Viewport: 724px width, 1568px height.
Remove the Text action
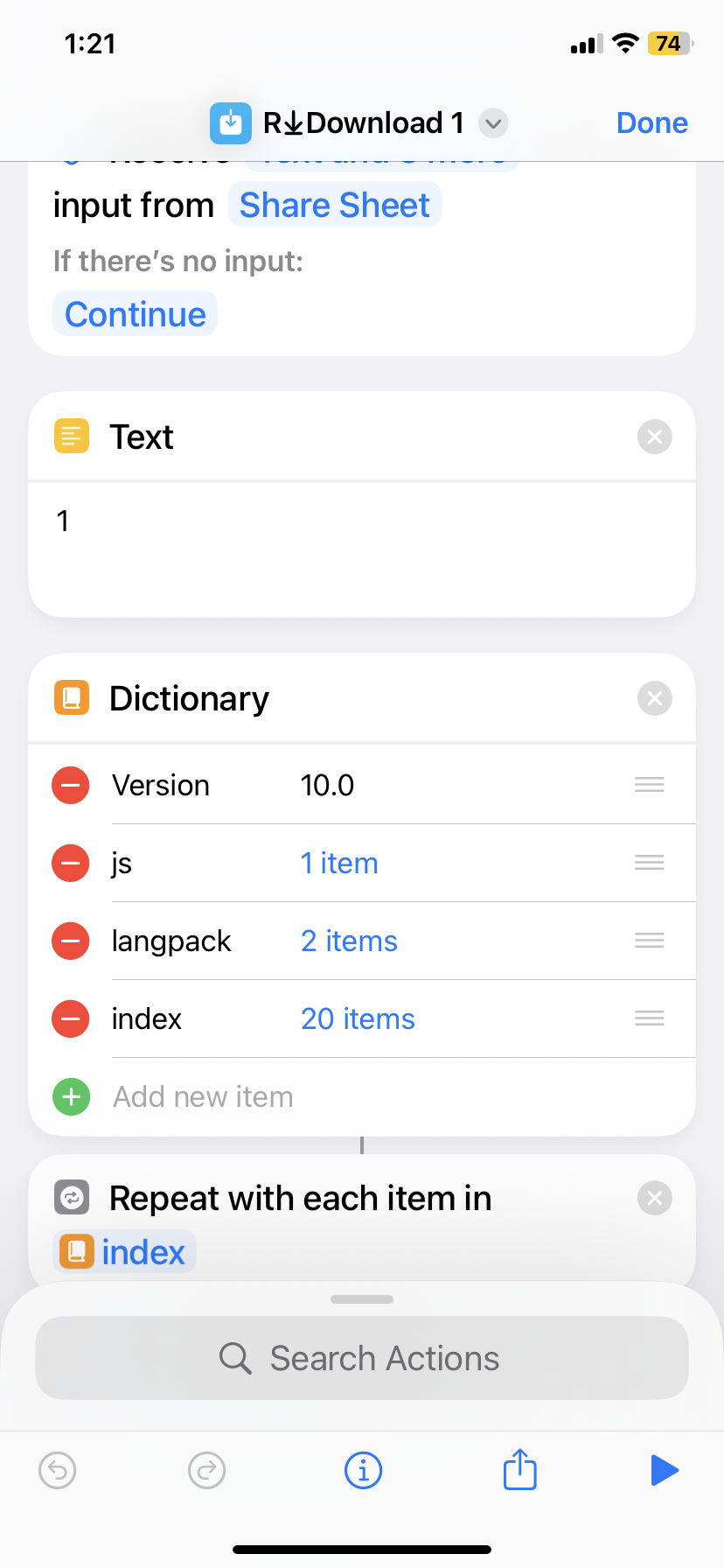[x=654, y=437]
